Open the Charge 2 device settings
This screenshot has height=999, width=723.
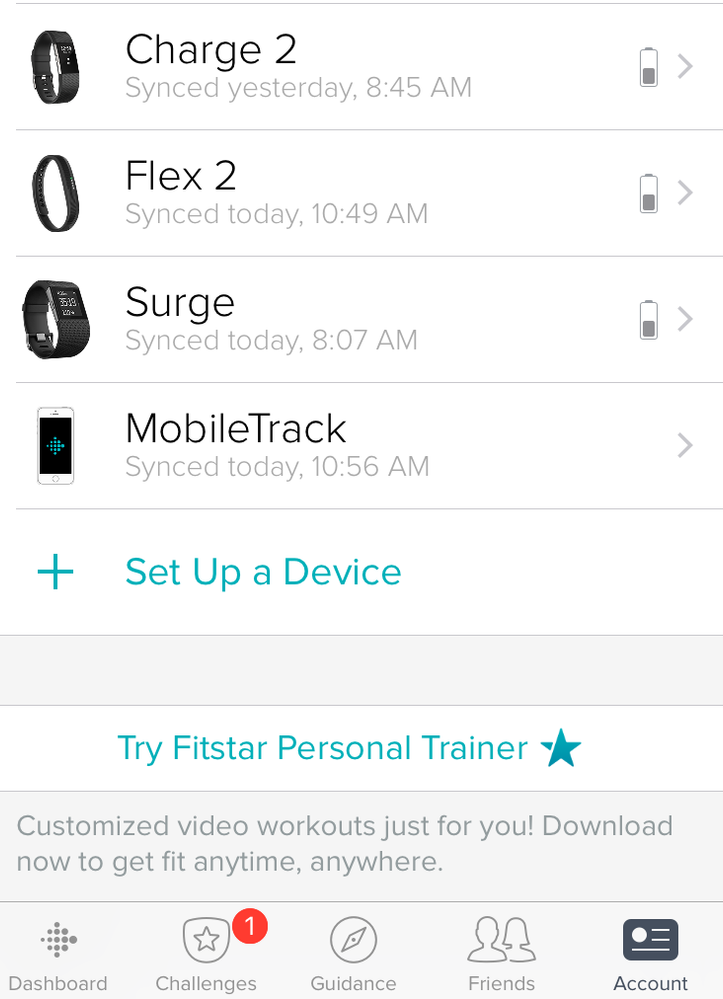(x=360, y=67)
